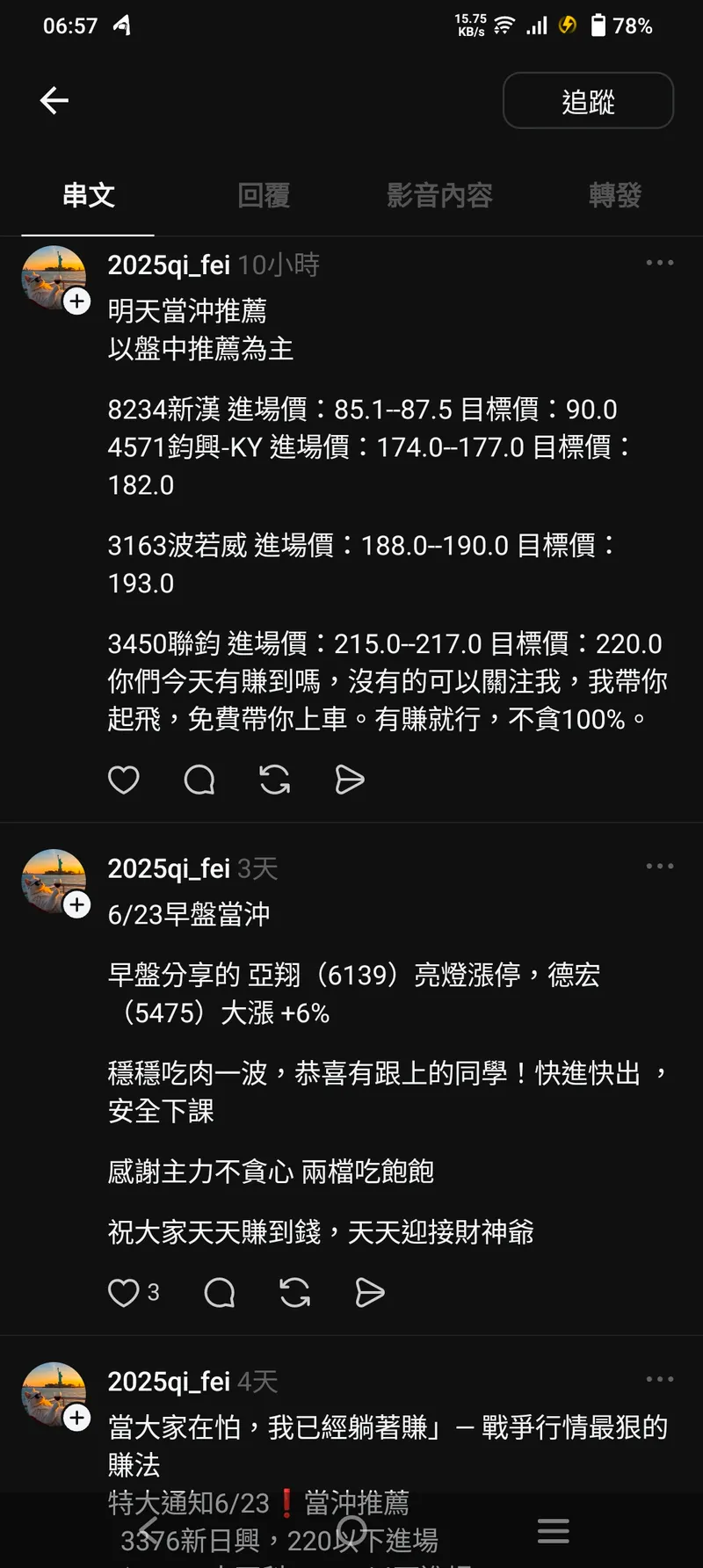The height and width of the screenshot is (1568, 703).
Task: Open overflow menu on 6/23早盤當沖 post
Action: point(659,867)
